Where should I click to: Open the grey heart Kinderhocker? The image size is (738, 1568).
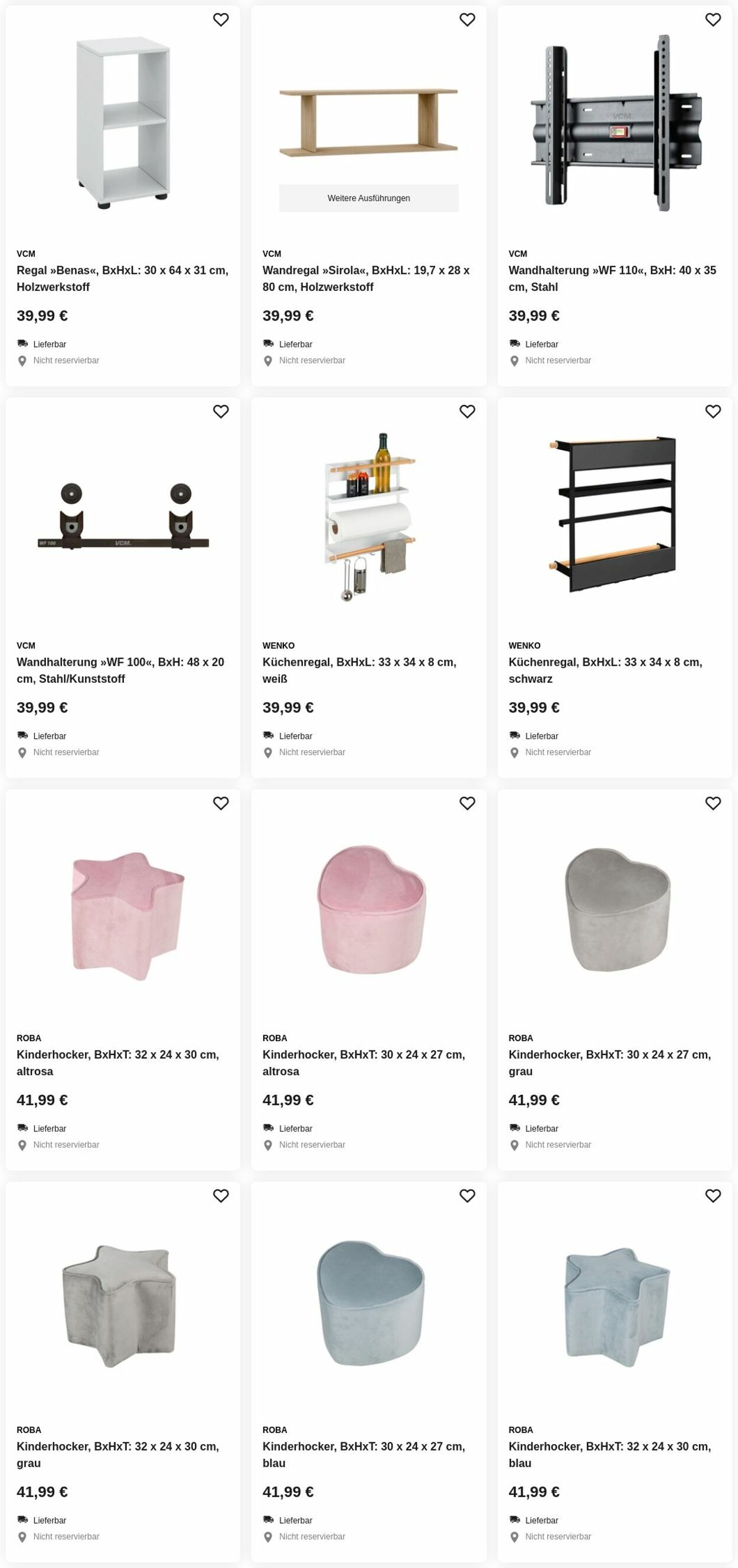coord(609,1062)
